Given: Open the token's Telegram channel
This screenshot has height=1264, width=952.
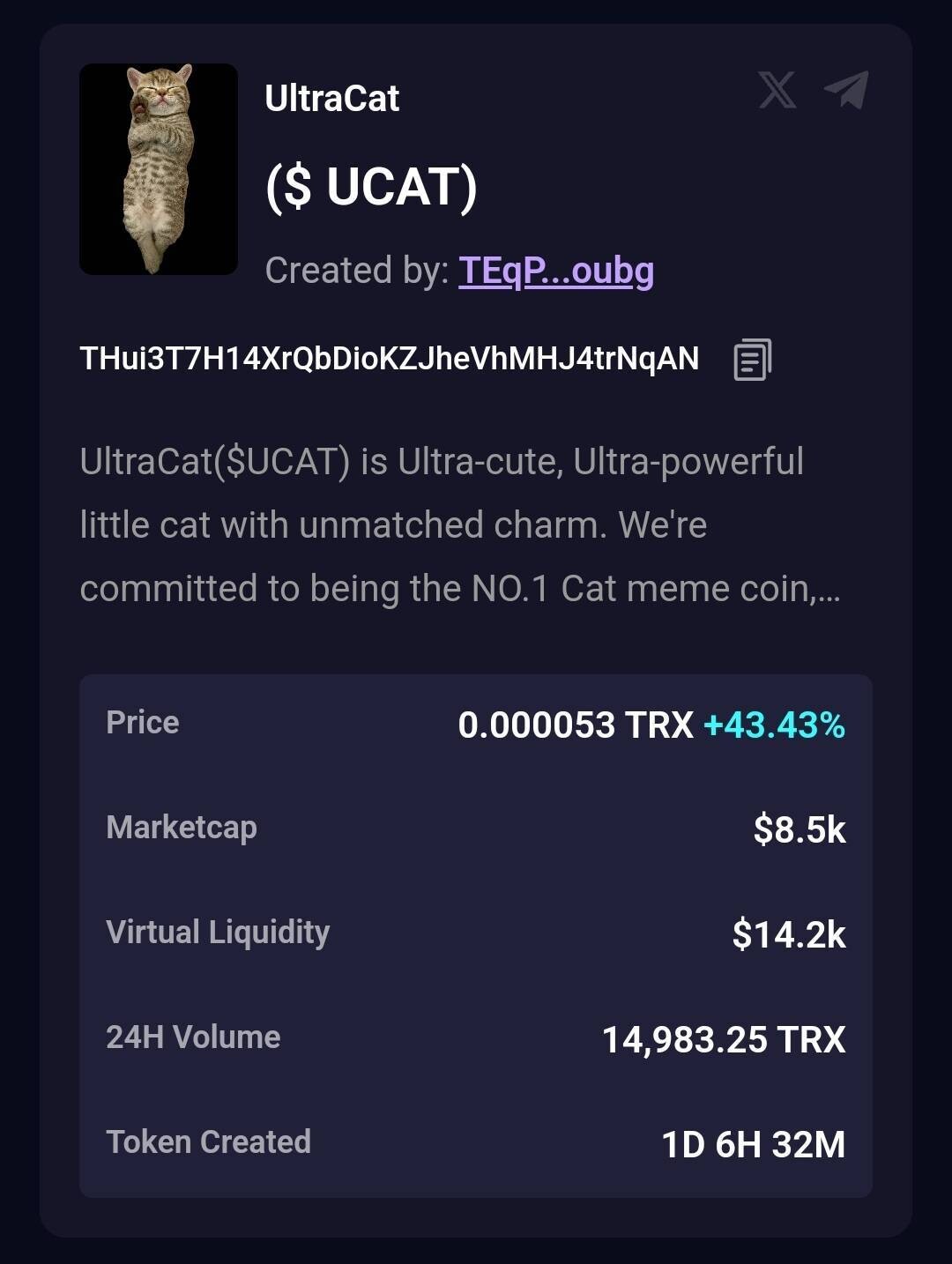Looking at the screenshot, I should [846, 90].
